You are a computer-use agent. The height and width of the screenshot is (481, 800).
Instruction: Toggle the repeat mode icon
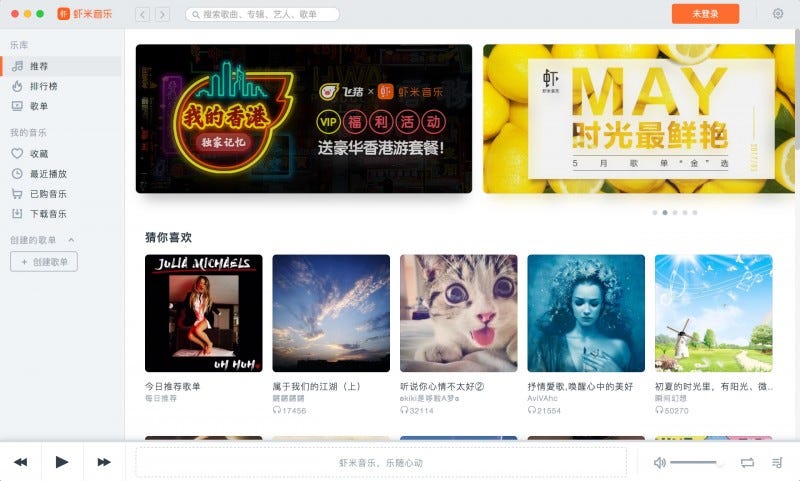point(747,462)
